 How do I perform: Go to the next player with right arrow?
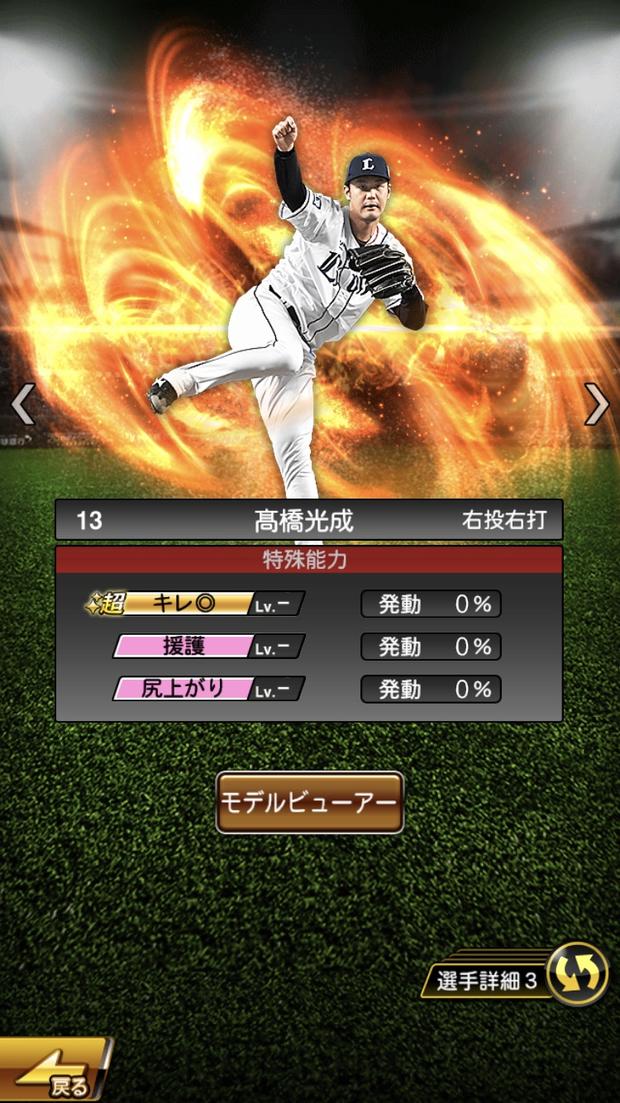tap(597, 404)
